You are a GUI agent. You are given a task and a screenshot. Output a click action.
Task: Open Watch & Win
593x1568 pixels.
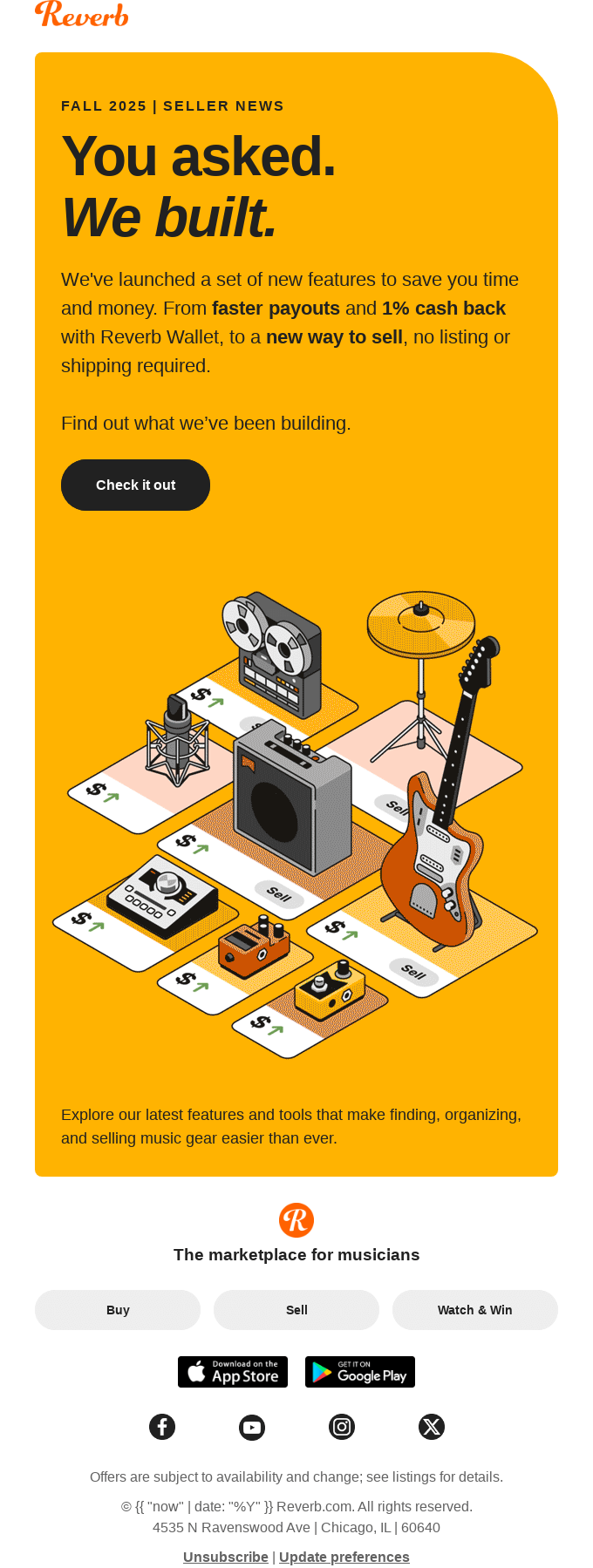(474, 1309)
